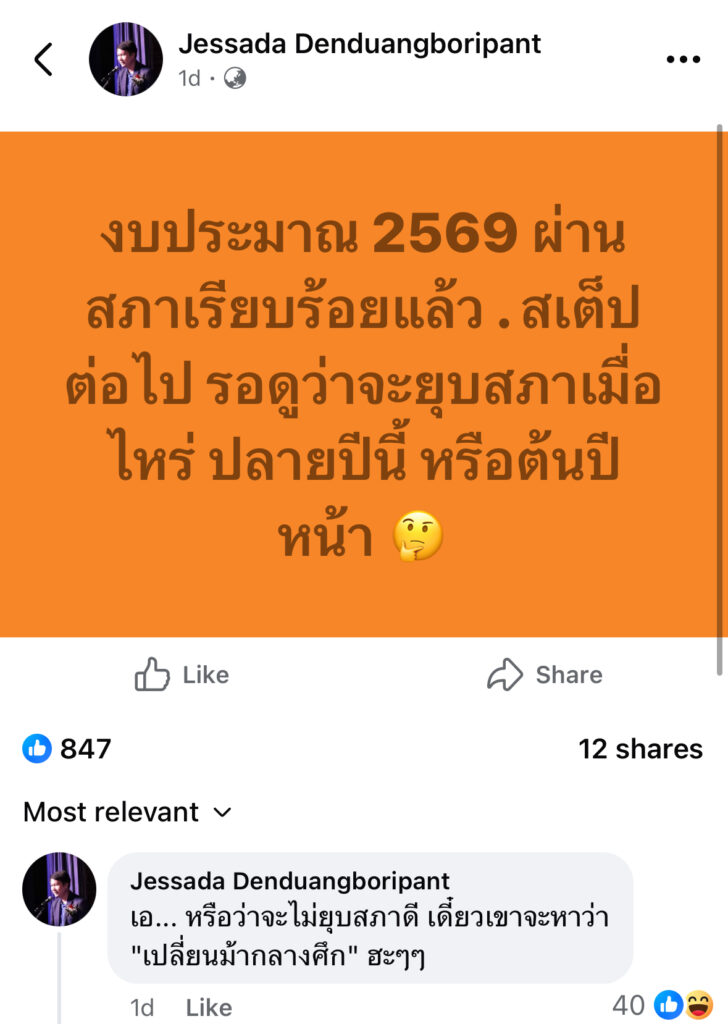Open the commenter's avatar beside the comment
This screenshot has width=728, height=1024.
click(59, 889)
